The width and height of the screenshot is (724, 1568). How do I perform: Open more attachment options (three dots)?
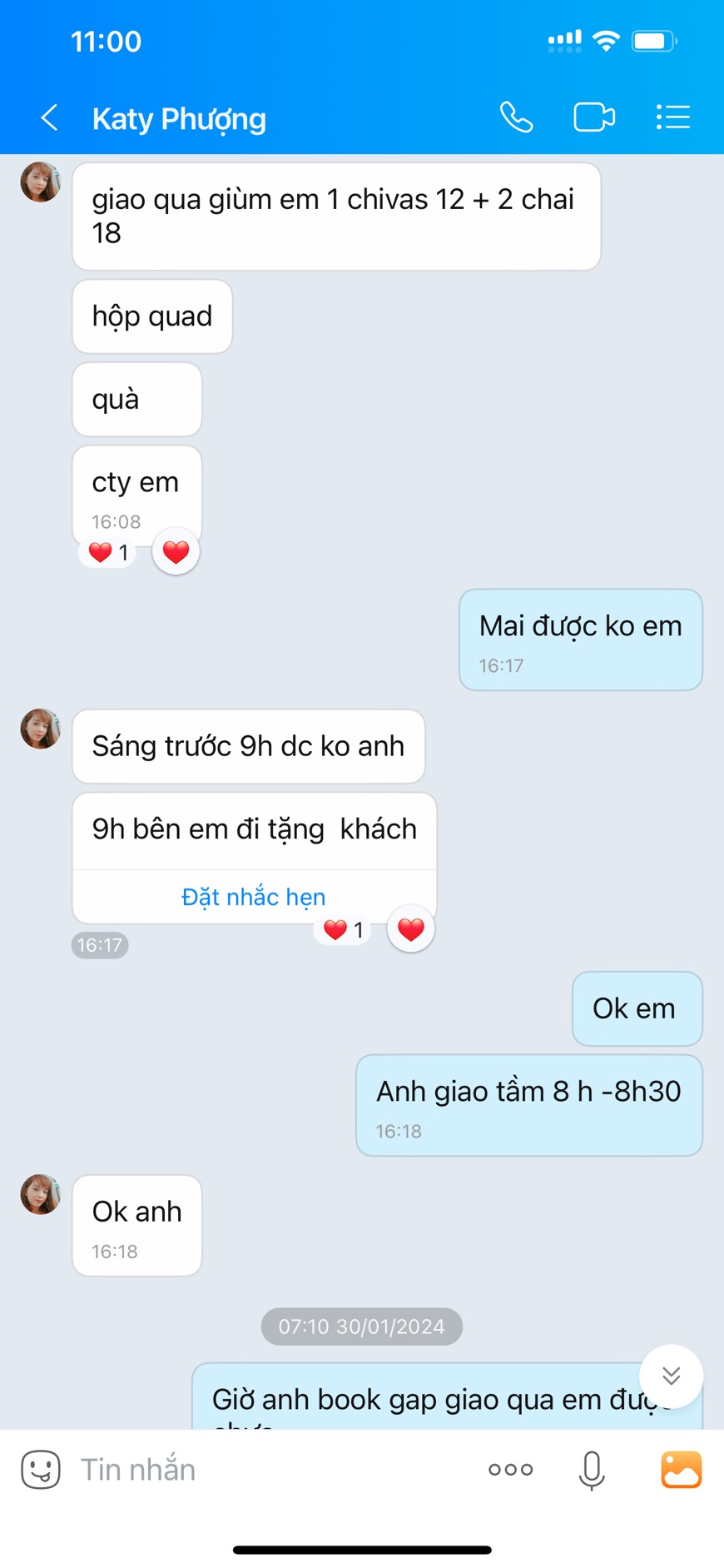[x=510, y=1470]
